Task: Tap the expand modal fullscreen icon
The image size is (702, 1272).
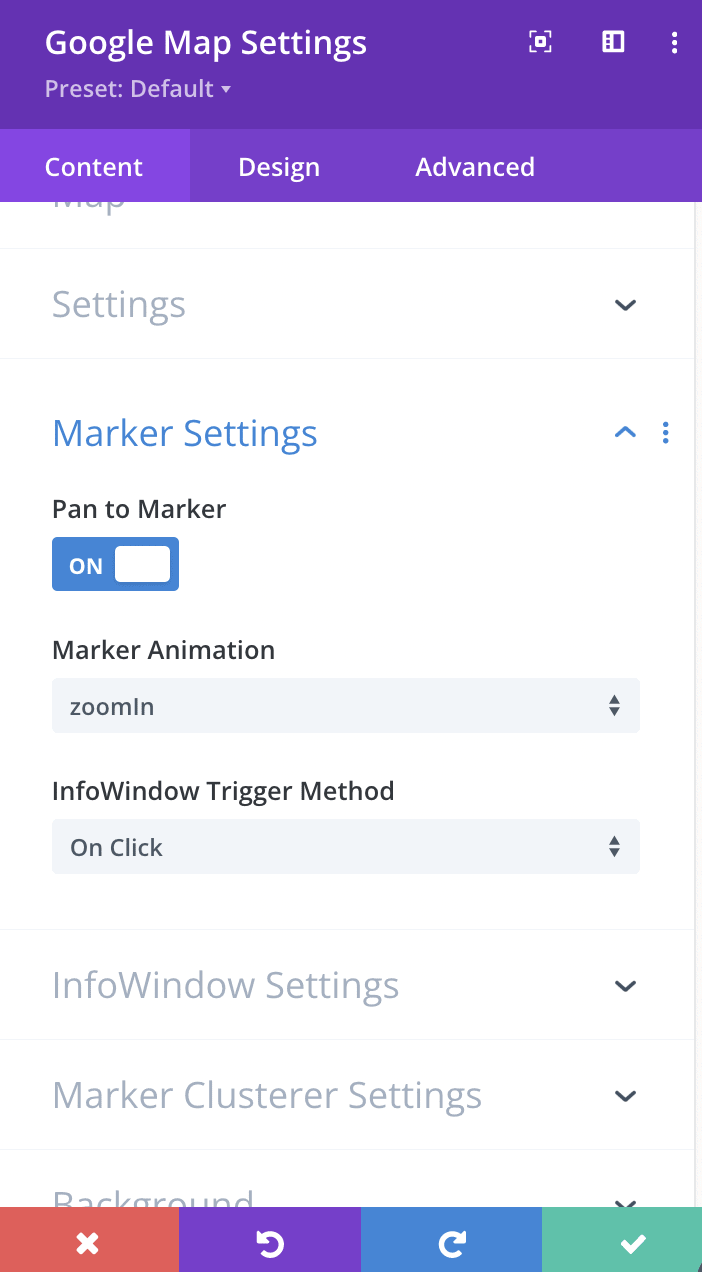Action: (x=540, y=41)
